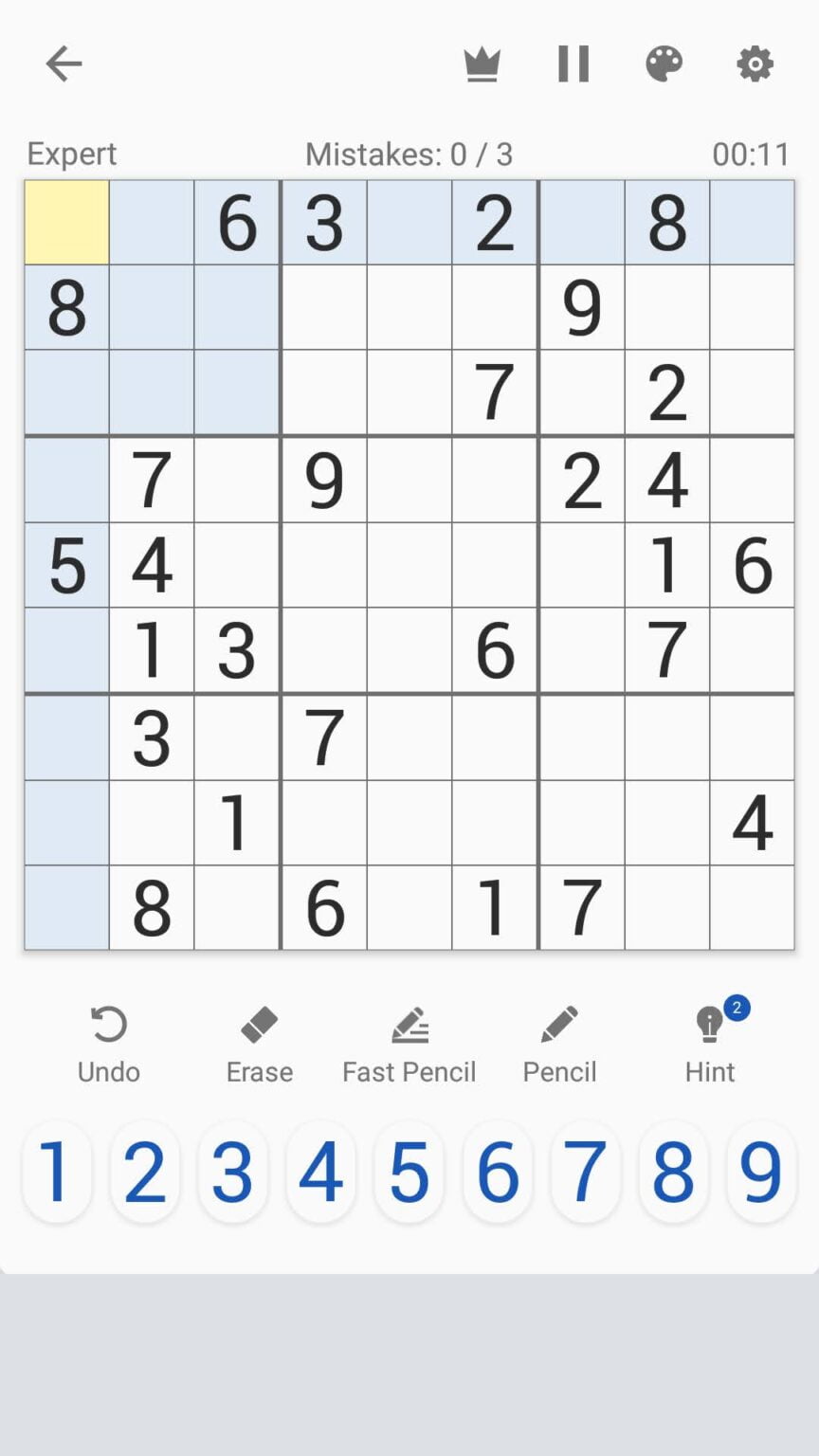View the Mistakes counter
The height and width of the screenshot is (1456, 819).
point(409,153)
